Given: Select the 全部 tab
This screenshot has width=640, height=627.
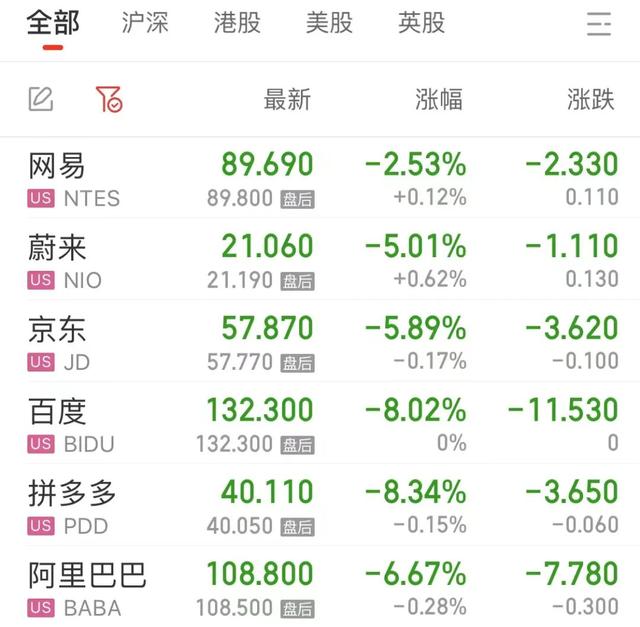Looking at the screenshot, I should click(x=53, y=23).
